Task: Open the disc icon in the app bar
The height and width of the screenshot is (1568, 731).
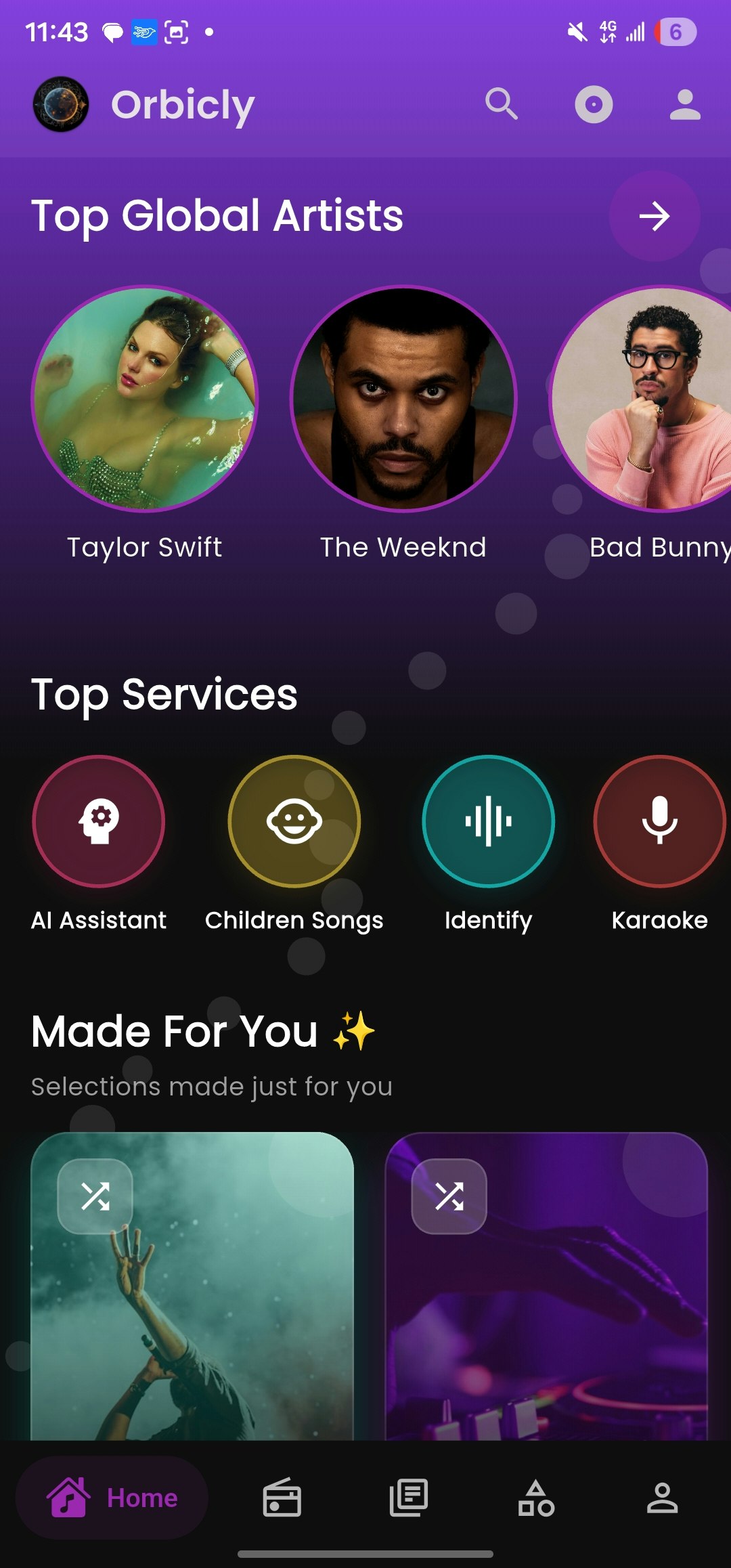Action: pyautogui.click(x=594, y=104)
